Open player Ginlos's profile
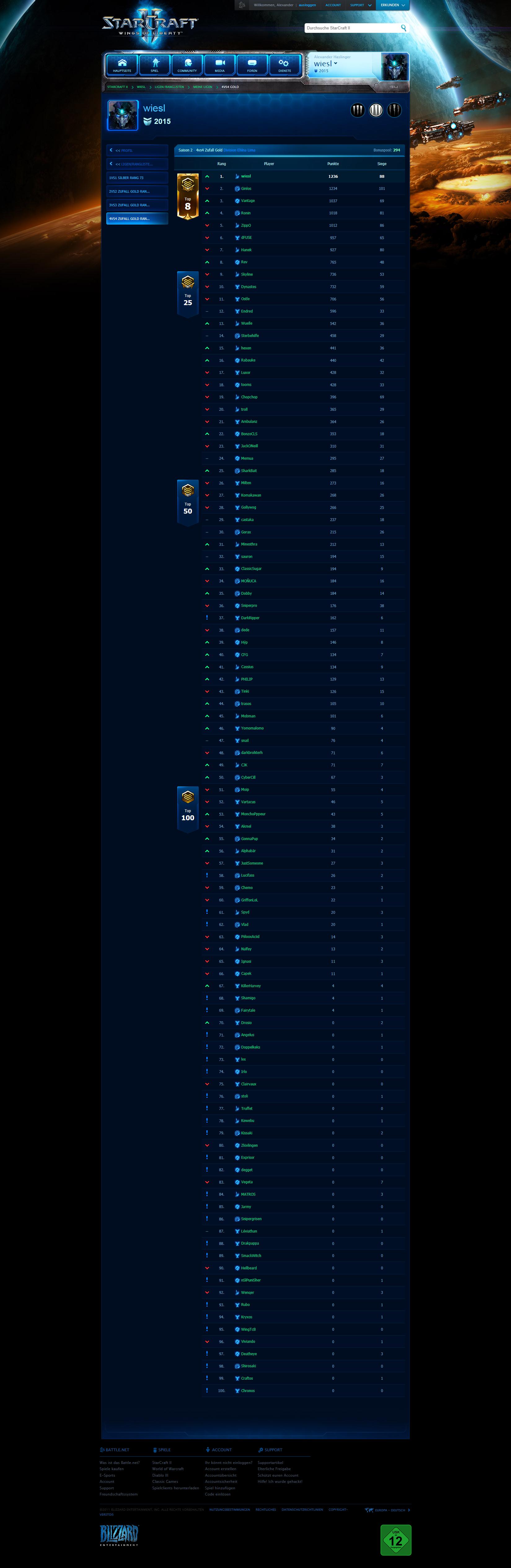Image resolution: width=511 pixels, height=1568 pixels. pos(246,189)
